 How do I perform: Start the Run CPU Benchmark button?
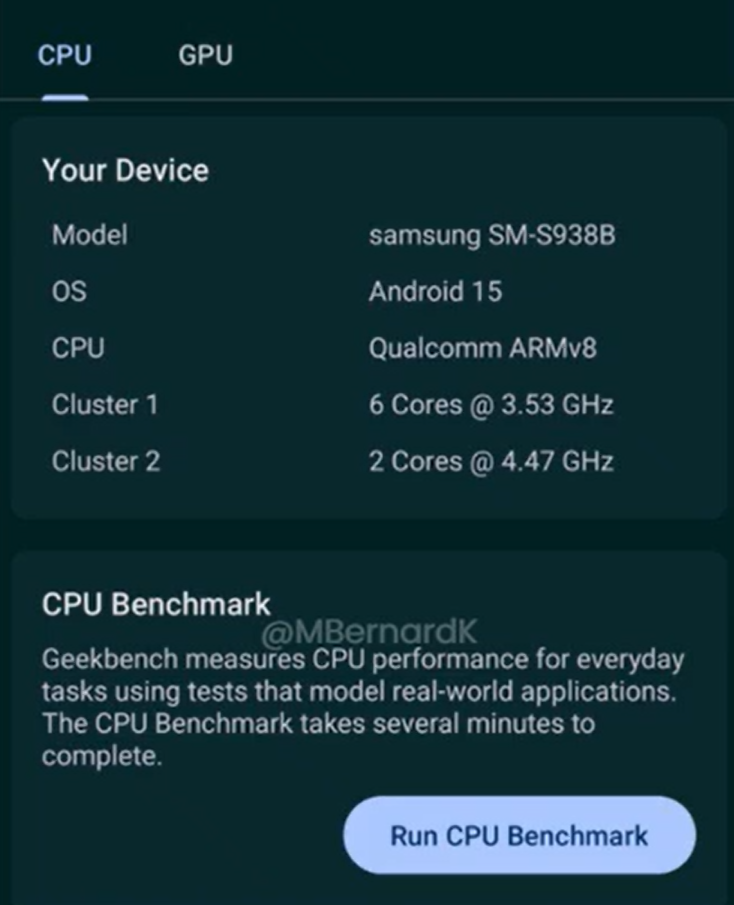[519, 836]
